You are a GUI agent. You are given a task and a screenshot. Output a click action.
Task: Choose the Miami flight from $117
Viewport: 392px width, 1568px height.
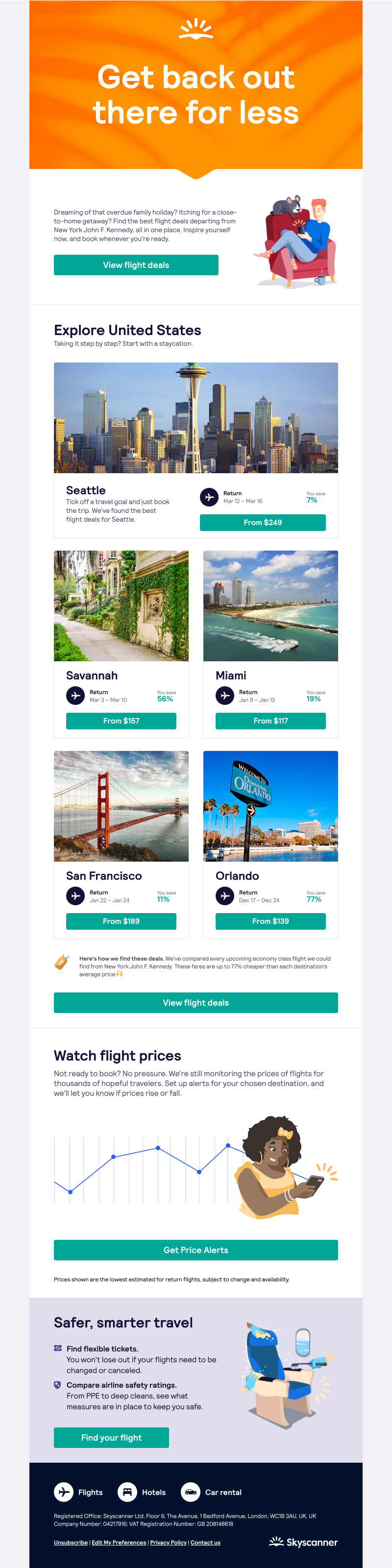(270, 721)
